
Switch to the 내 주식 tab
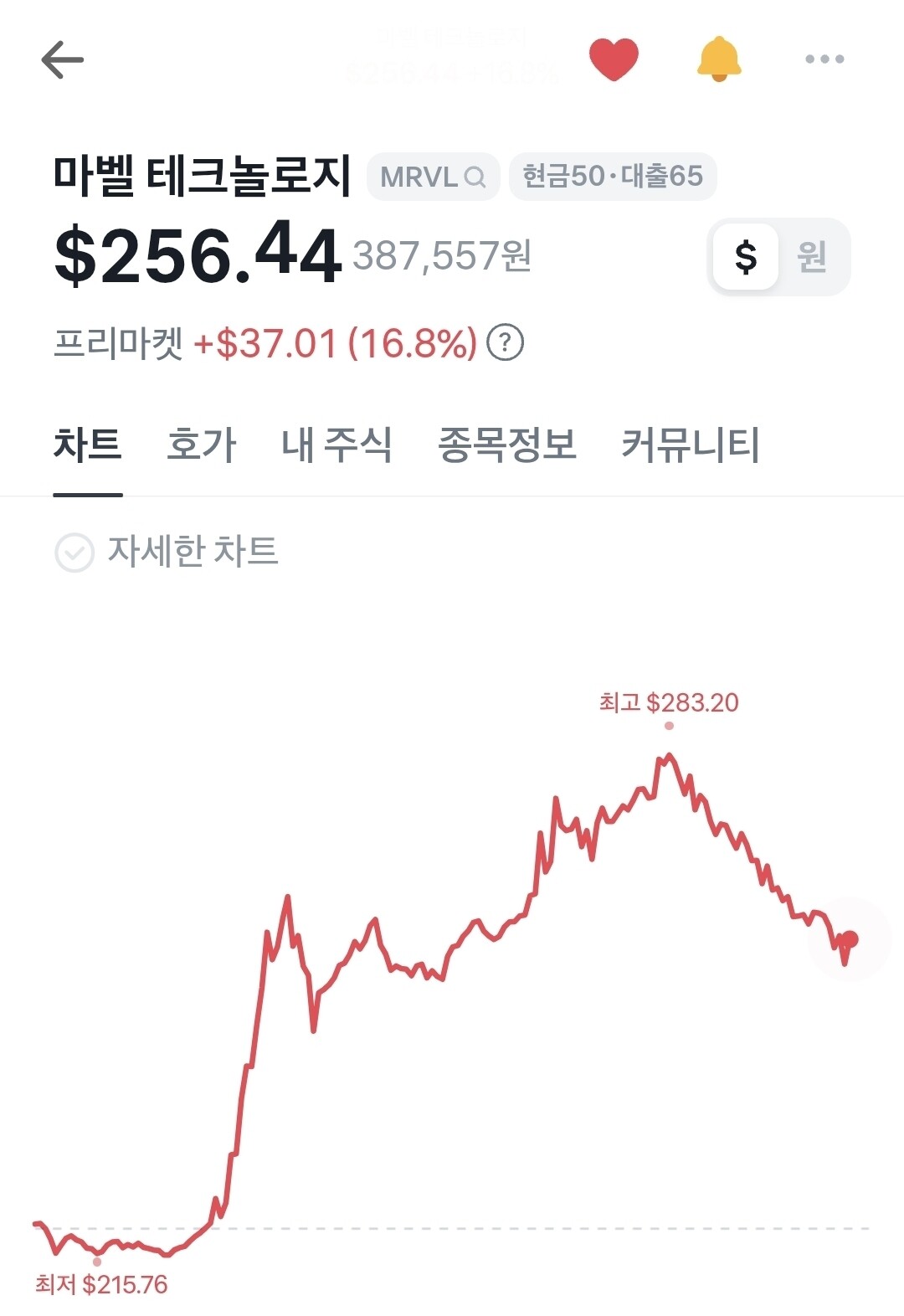pos(336,445)
